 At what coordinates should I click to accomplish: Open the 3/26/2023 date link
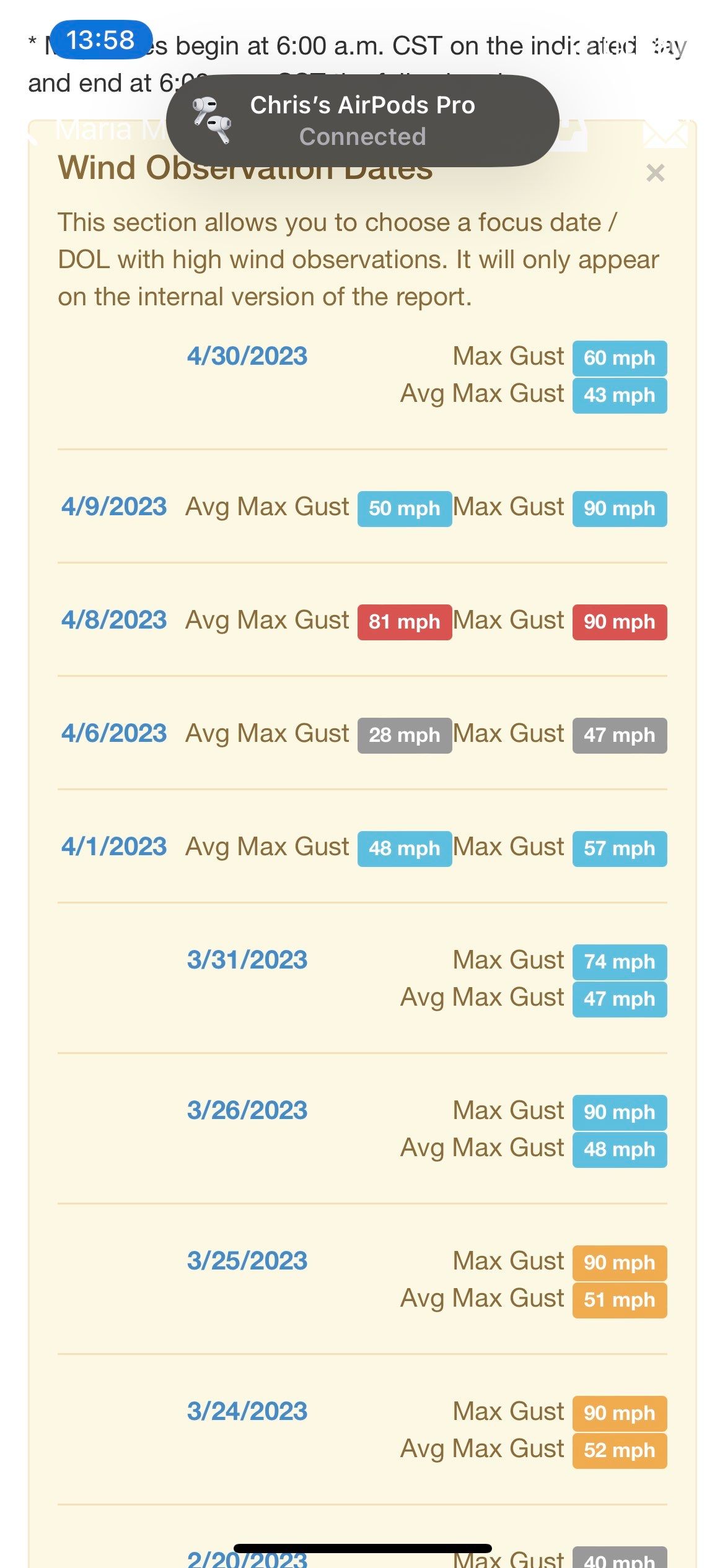pos(247,1110)
